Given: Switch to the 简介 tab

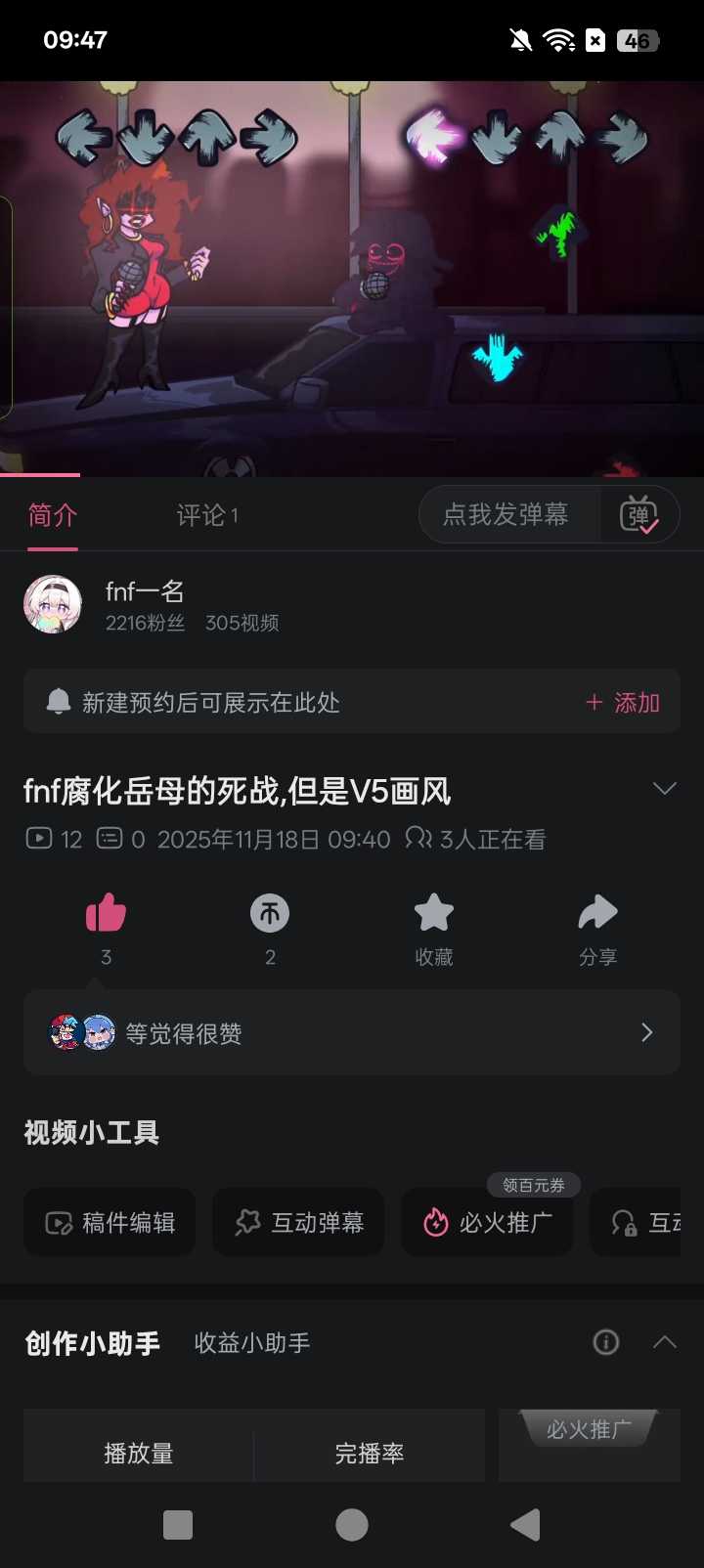Looking at the screenshot, I should tap(53, 515).
